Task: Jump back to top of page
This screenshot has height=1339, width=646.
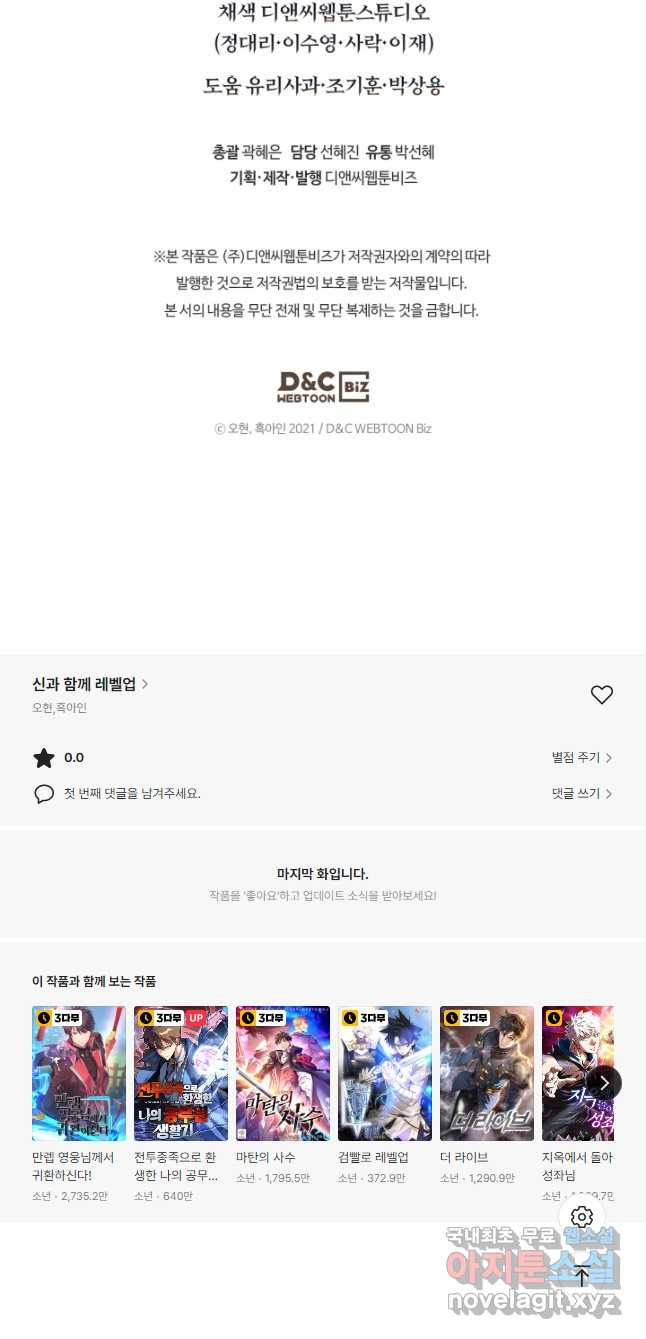Action: pyautogui.click(x=582, y=1275)
